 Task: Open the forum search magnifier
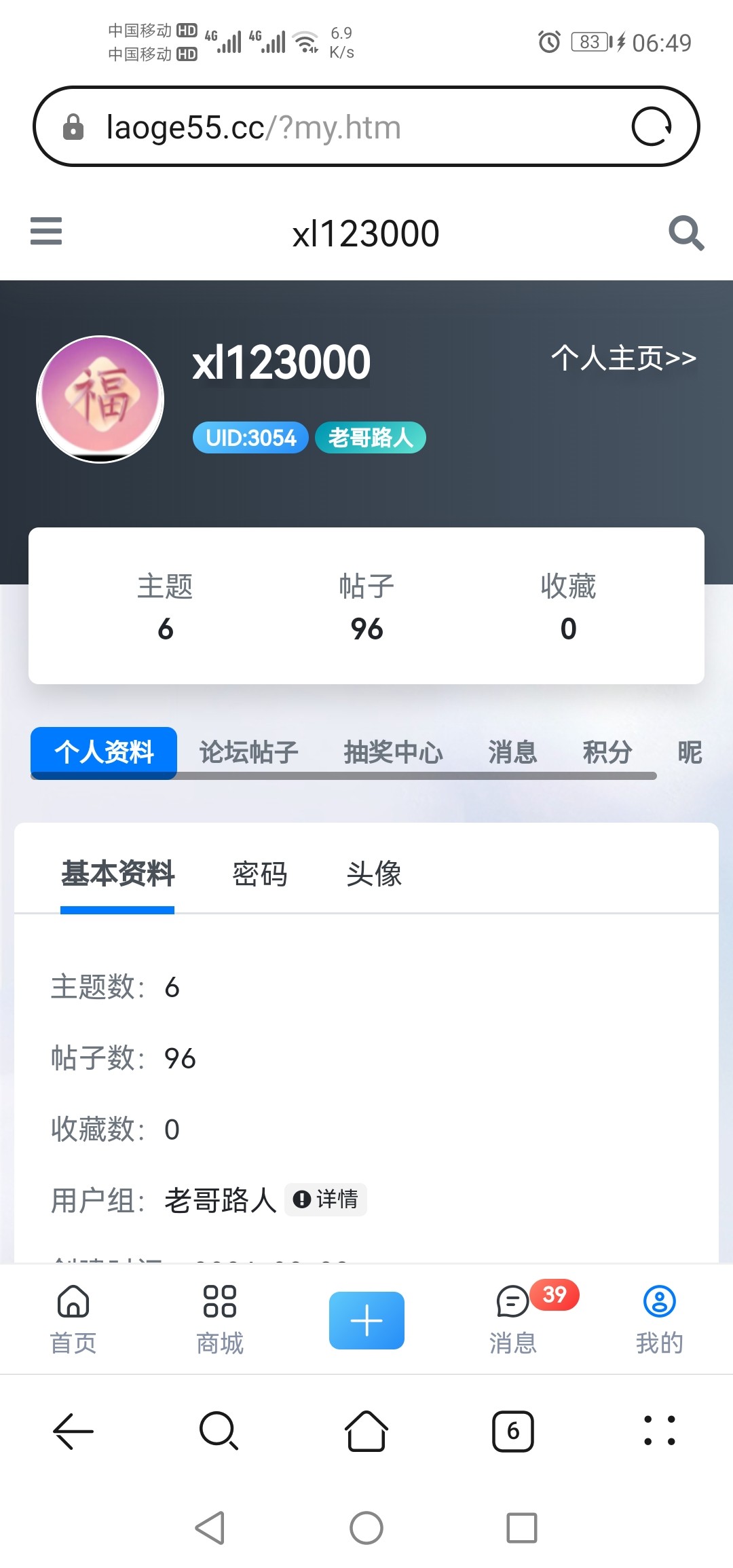[x=686, y=233]
